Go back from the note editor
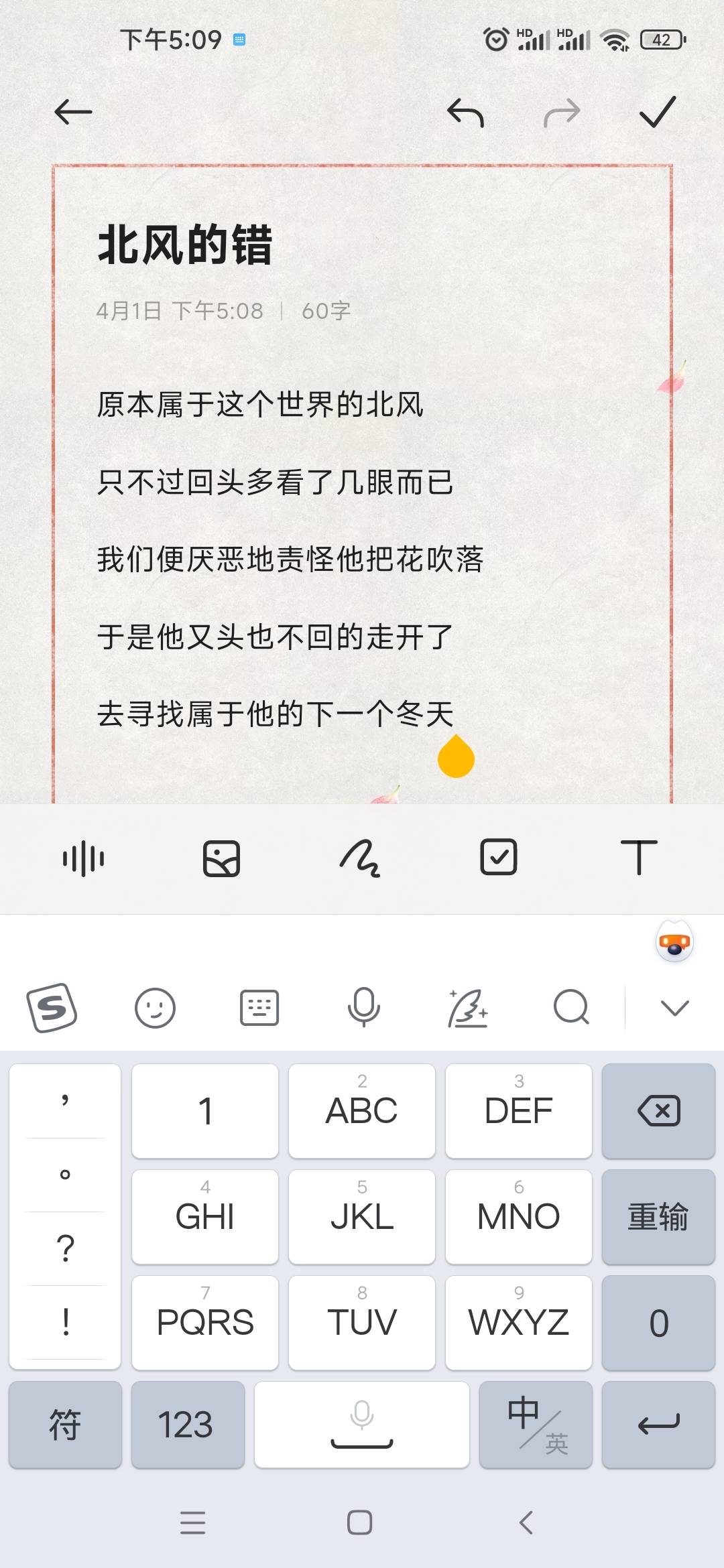Viewport: 724px width, 1568px height. pyautogui.click(x=73, y=111)
